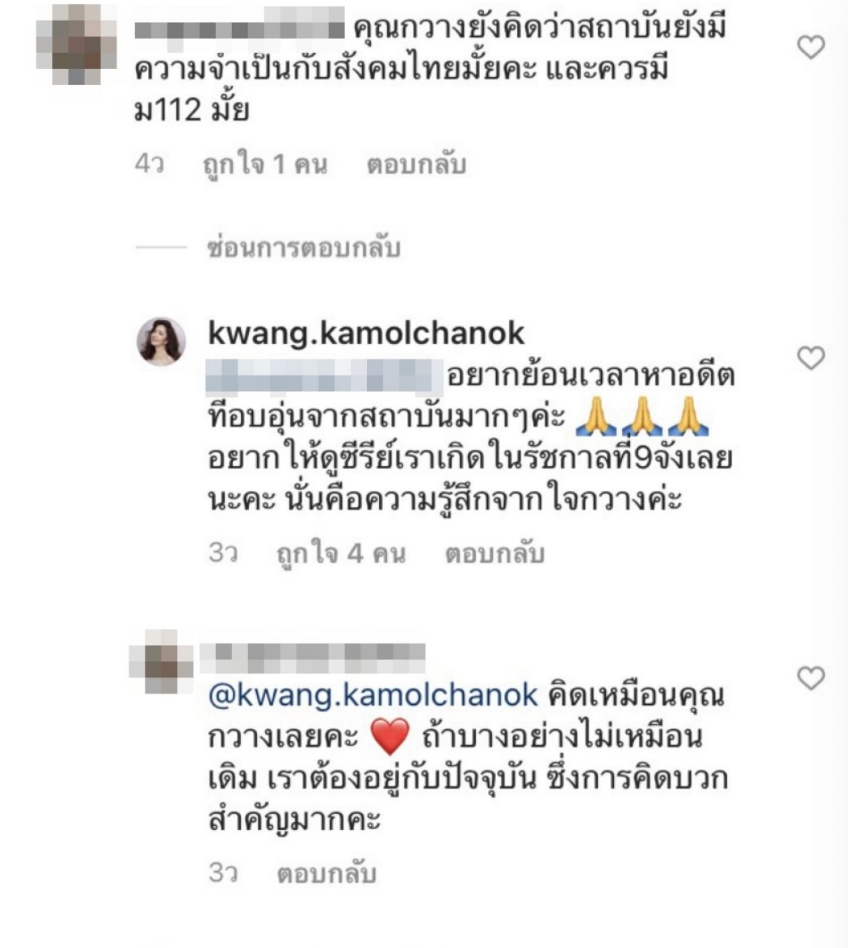The height and width of the screenshot is (948, 848).
Task: View the like on the ม112 comment (1 คน)
Action: tap(262, 165)
